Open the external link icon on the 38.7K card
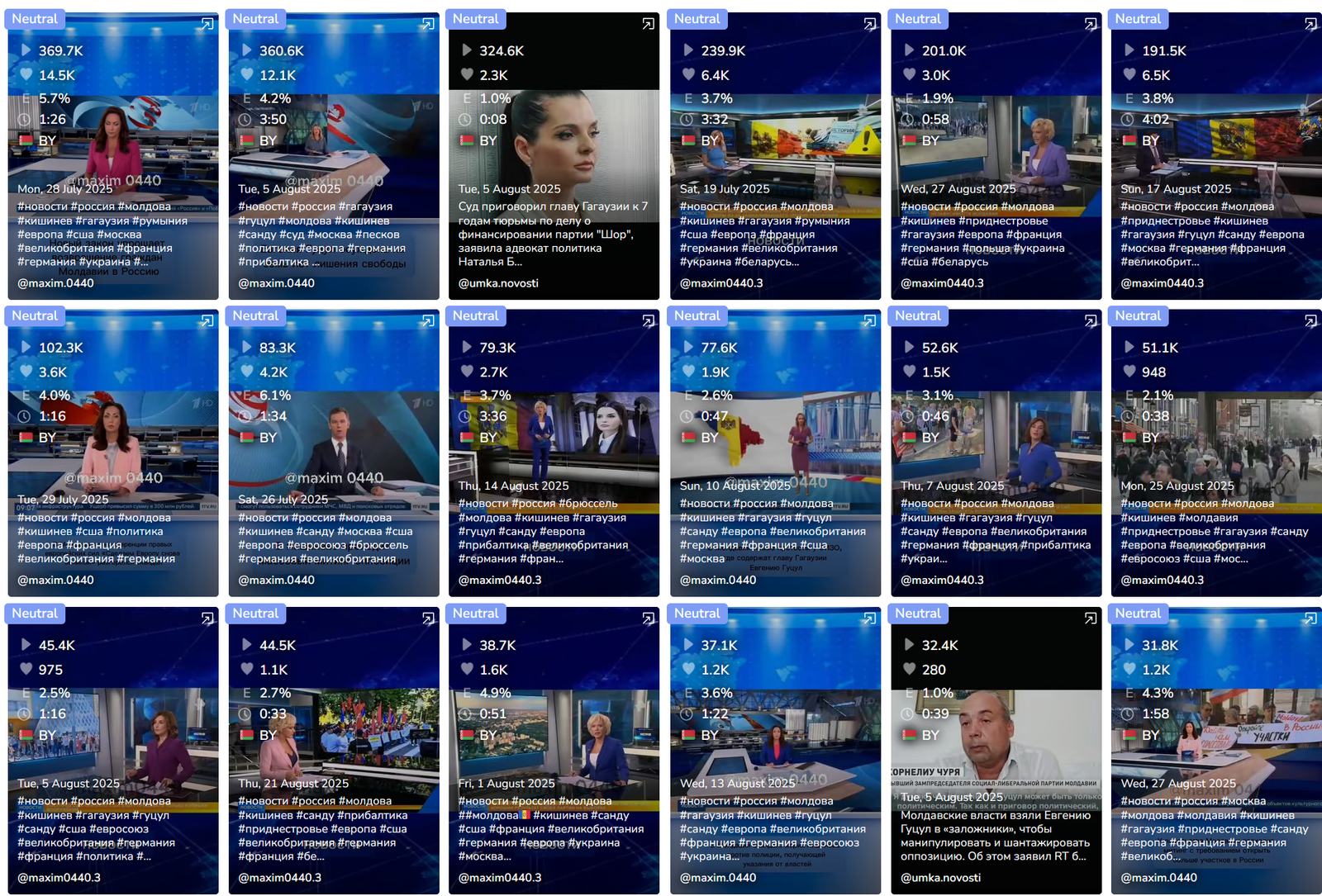 click(649, 619)
